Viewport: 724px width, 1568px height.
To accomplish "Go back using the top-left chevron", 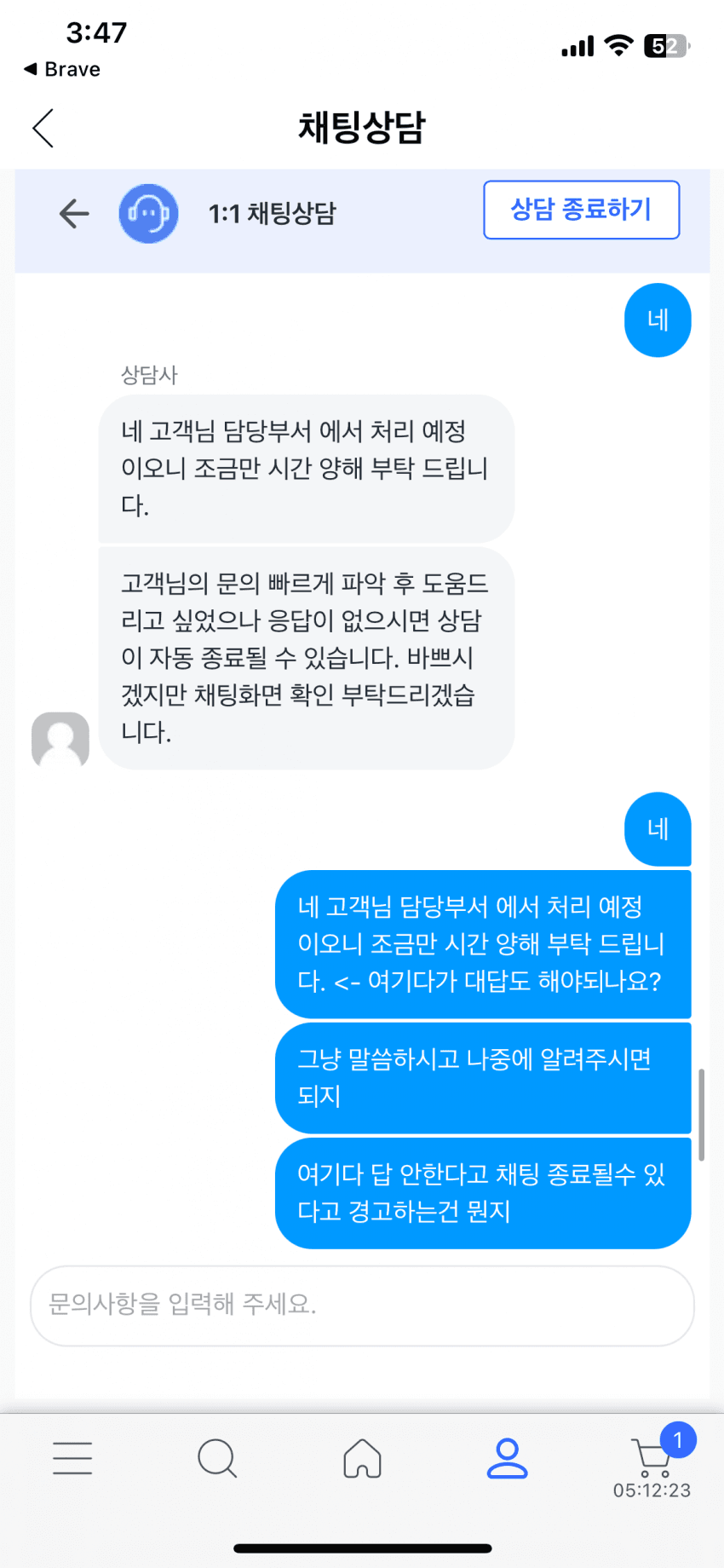I will pos(43,129).
